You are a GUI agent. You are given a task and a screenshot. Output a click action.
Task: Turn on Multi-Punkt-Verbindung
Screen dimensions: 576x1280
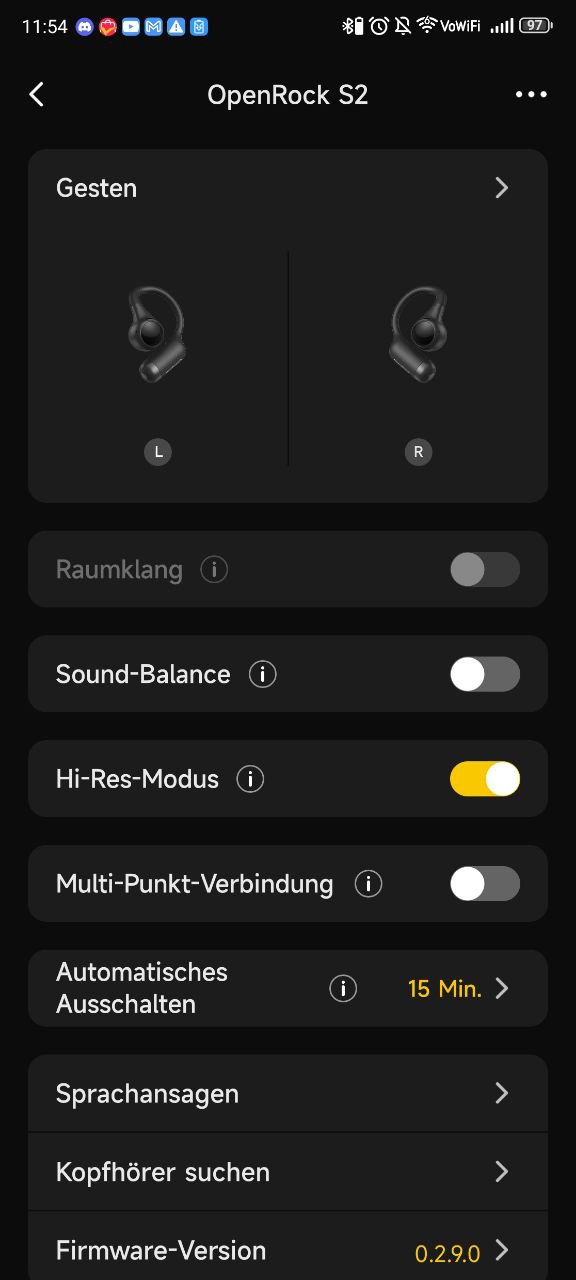[485, 884]
